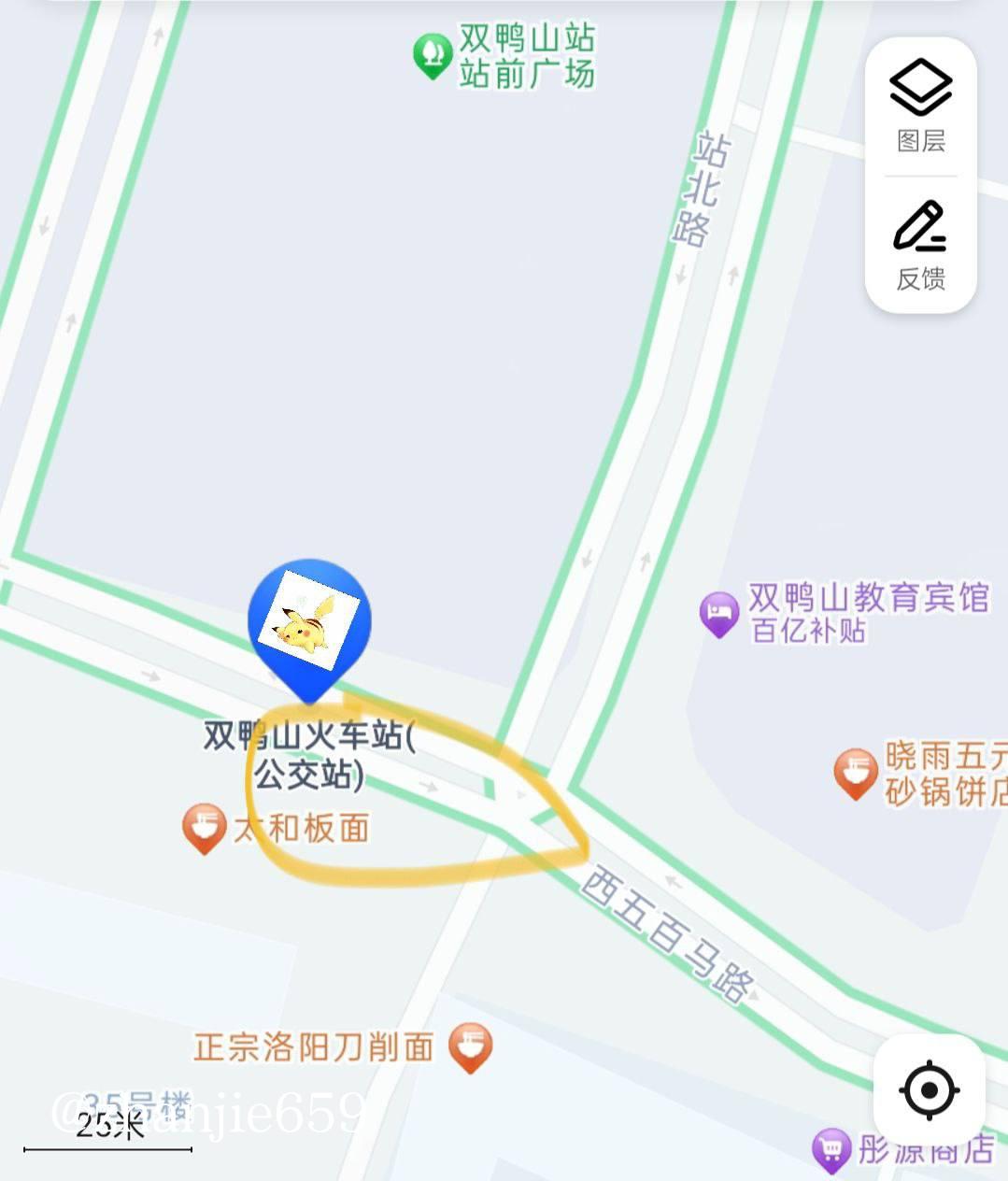This screenshot has width=1008, height=1181.
Task: Click the green park icon for 双鸭山站站前广场
Action: pyautogui.click(x=431, y=54)
